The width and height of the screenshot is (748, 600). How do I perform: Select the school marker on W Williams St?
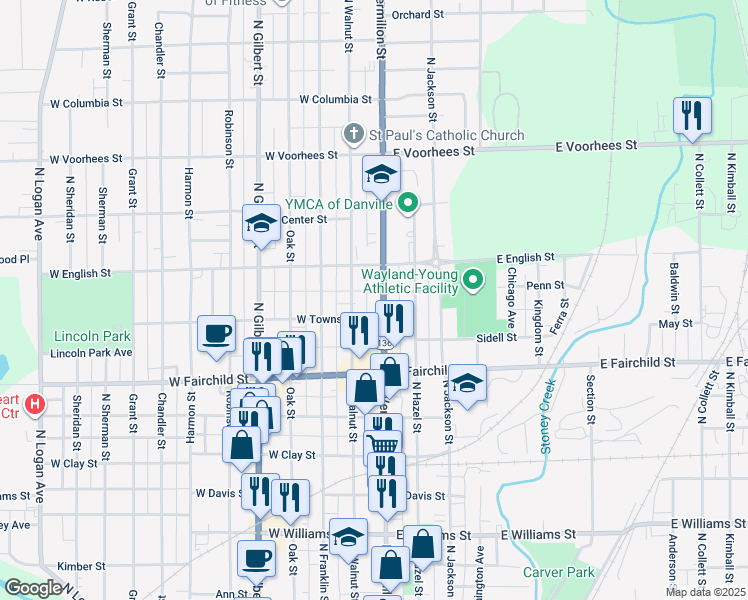pos(349,538)
